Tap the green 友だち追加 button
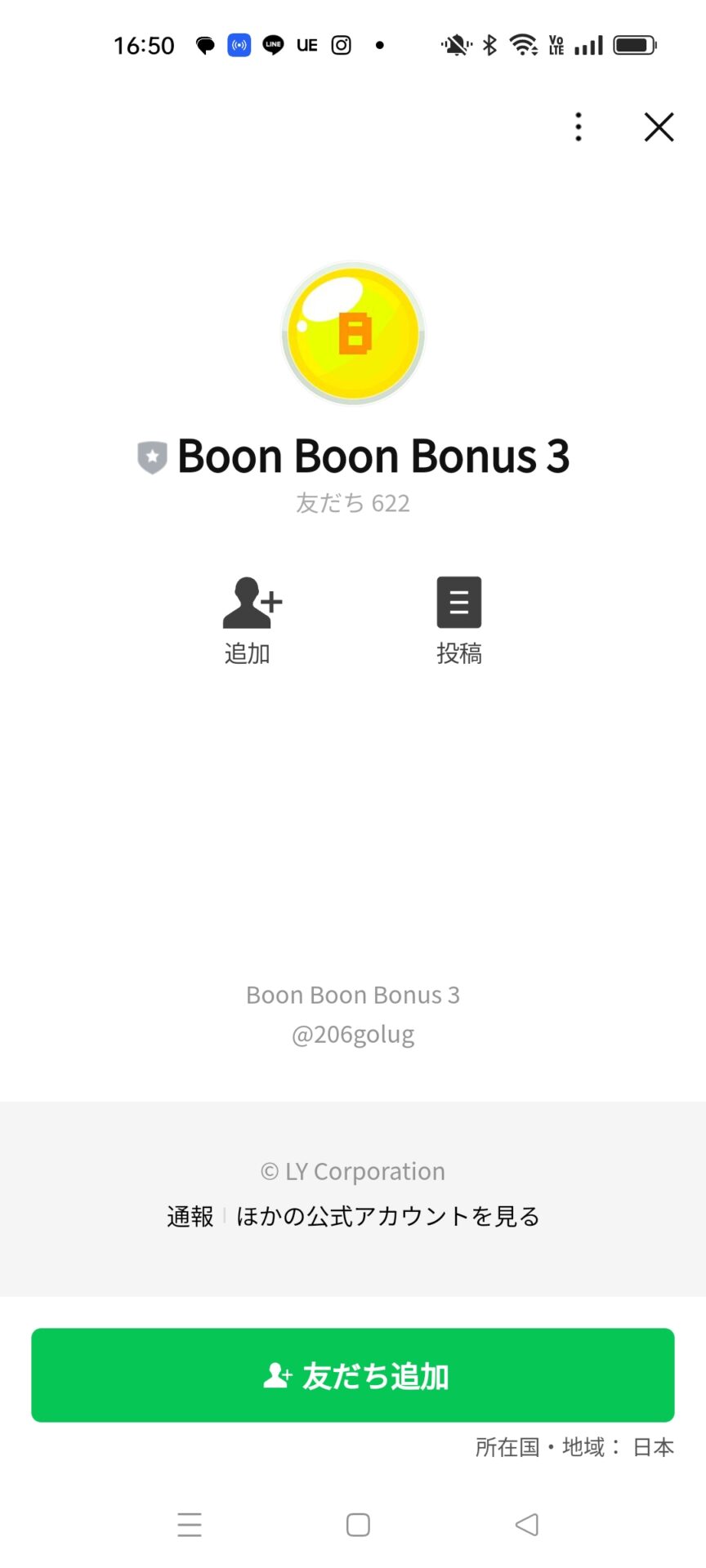 (353, 1375)
